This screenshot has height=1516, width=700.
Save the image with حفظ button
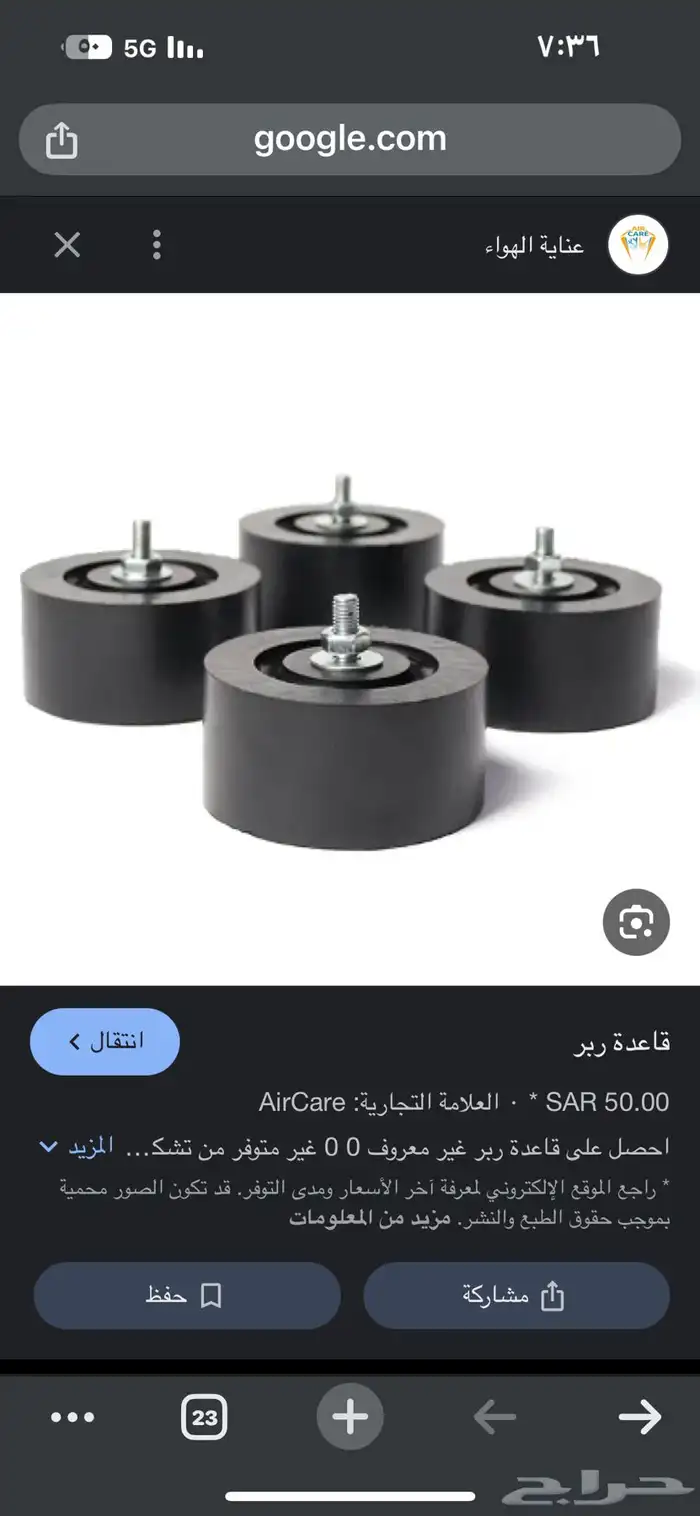click(187, 1295)
